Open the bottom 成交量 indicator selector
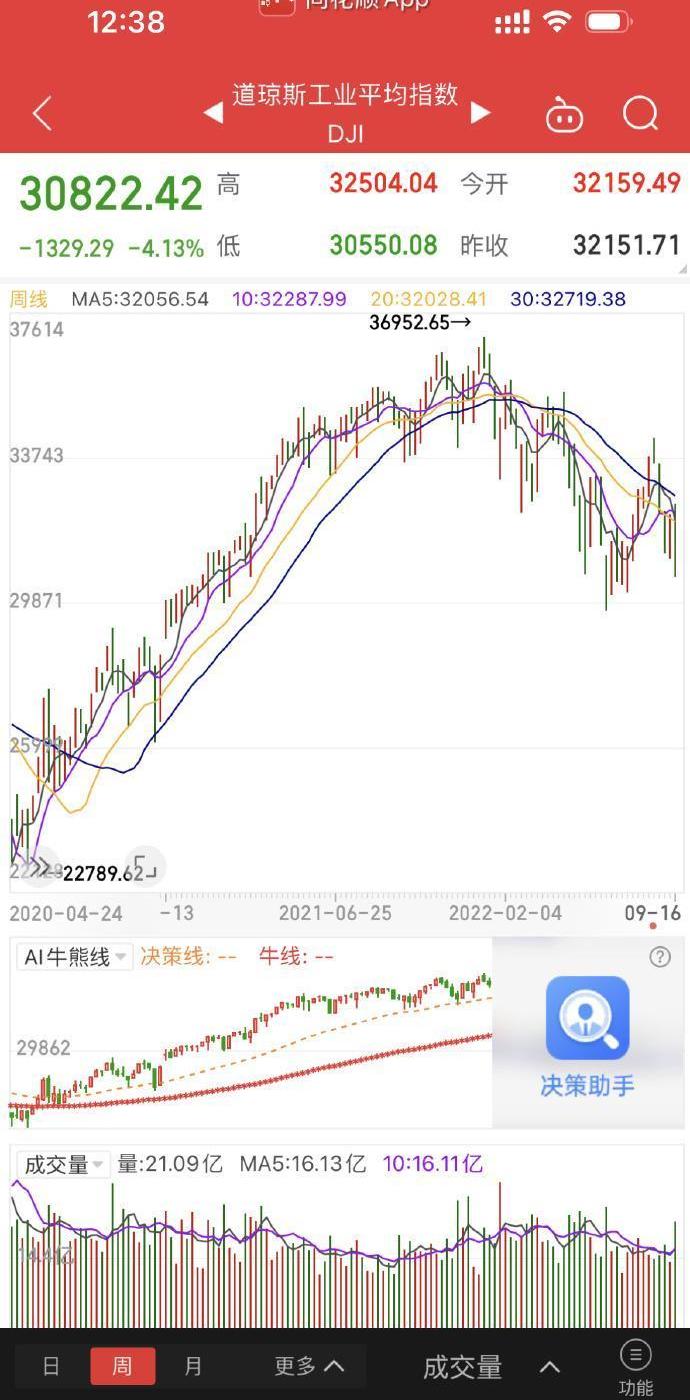The height and width of the screenshot is (1400, 690). pos(490,1367)
